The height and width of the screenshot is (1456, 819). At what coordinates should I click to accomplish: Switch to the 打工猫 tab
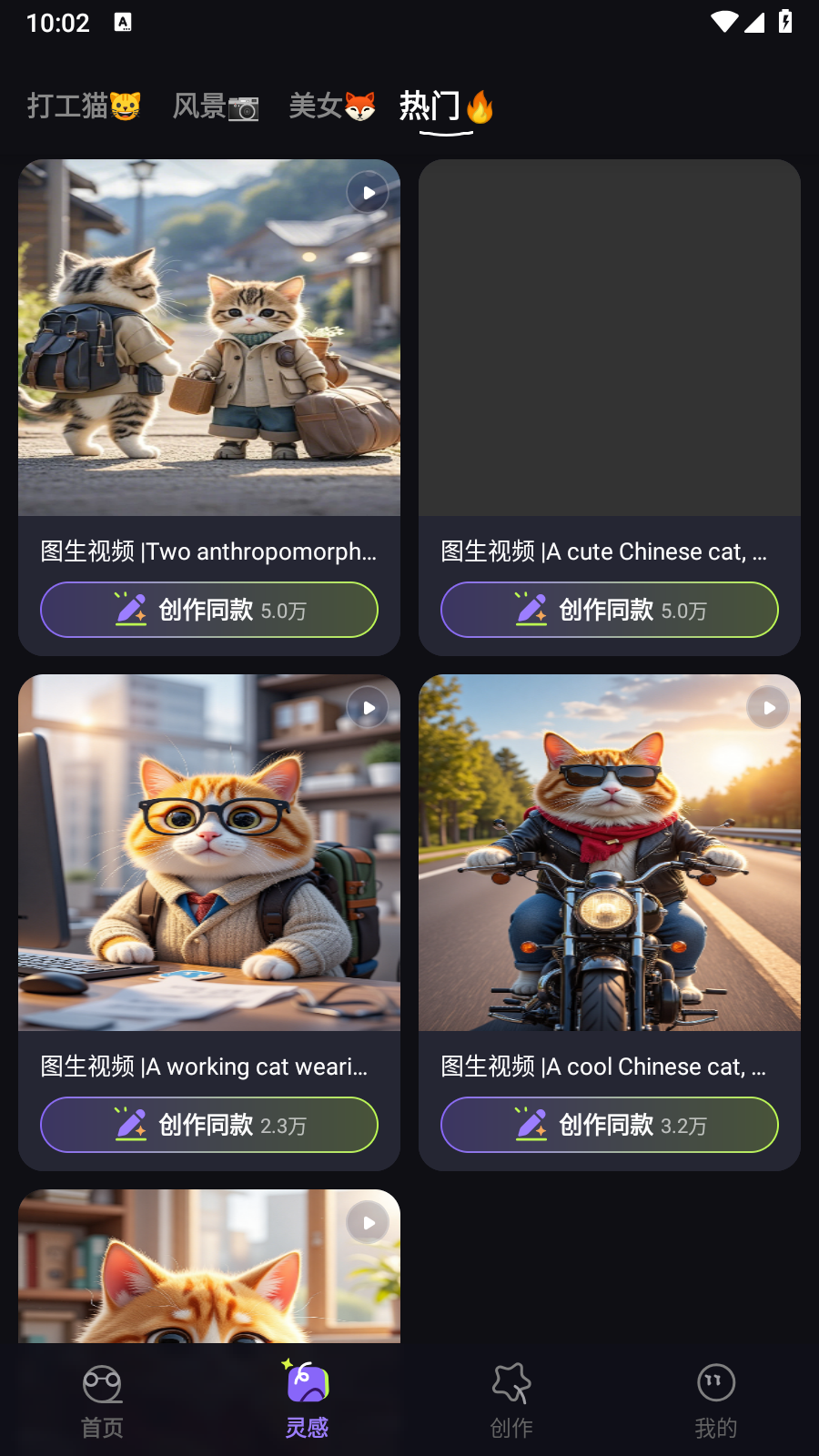(84, 106)
